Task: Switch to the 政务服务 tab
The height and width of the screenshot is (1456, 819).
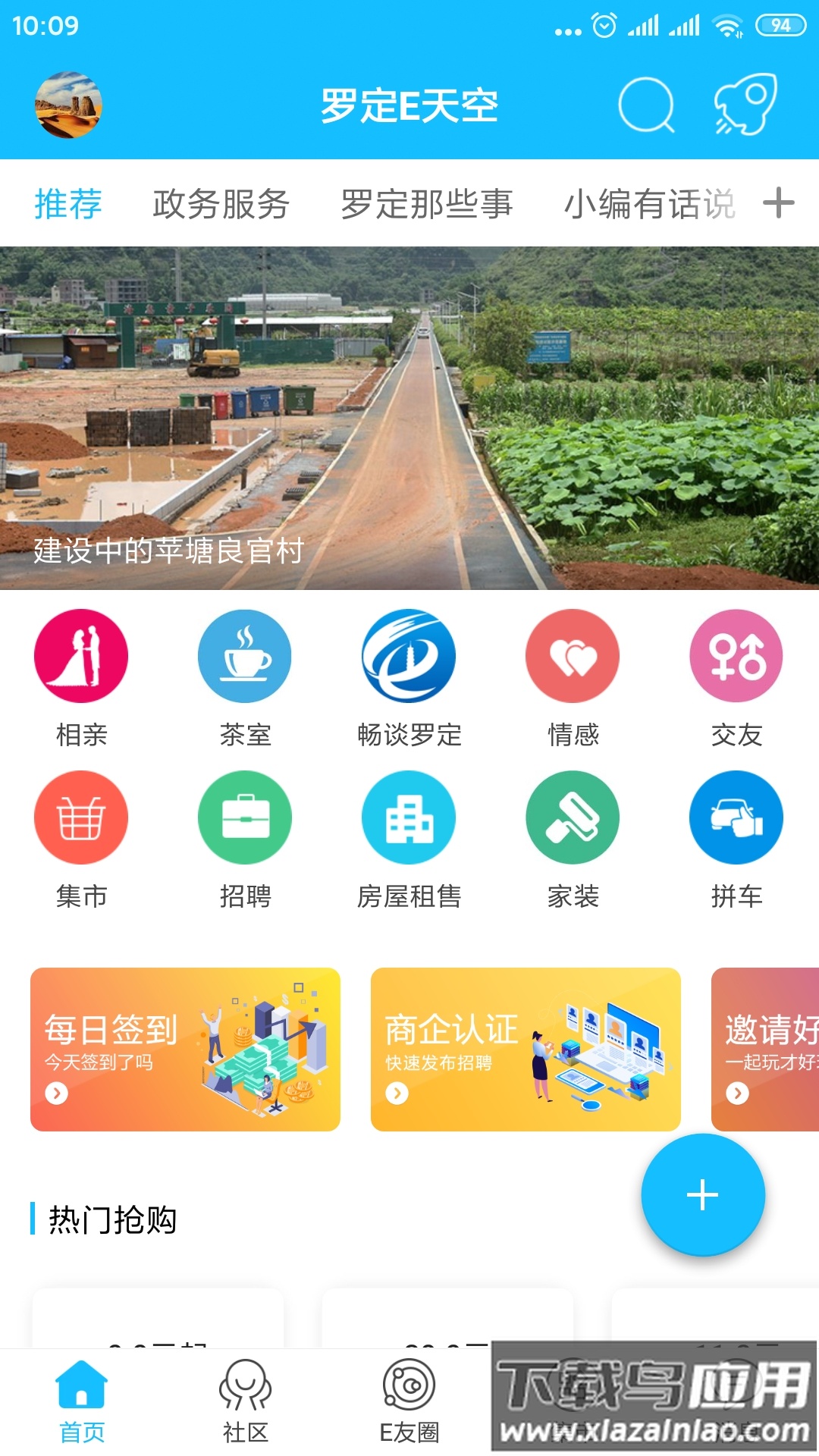Action: click(x=221, y=202)
